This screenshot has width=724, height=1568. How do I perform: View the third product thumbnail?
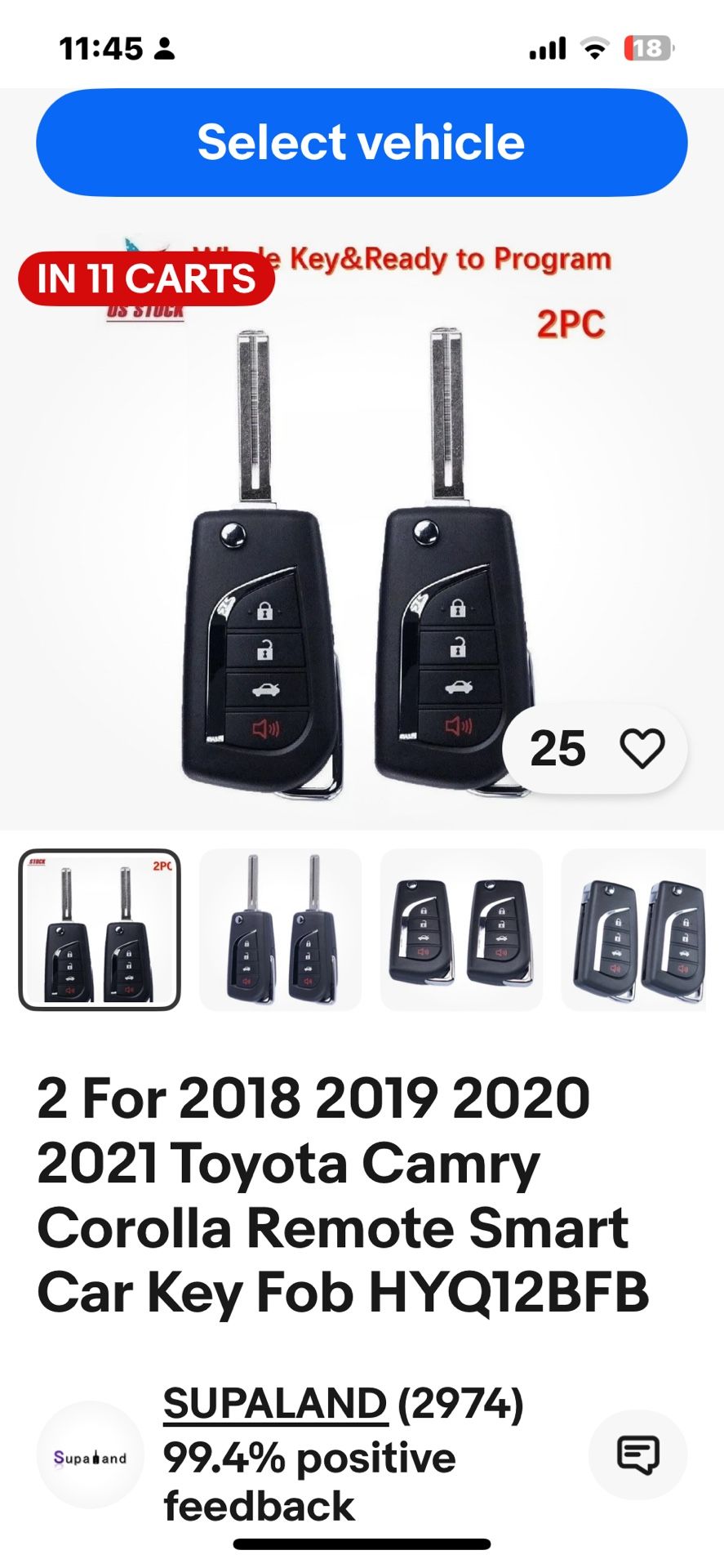461,929
